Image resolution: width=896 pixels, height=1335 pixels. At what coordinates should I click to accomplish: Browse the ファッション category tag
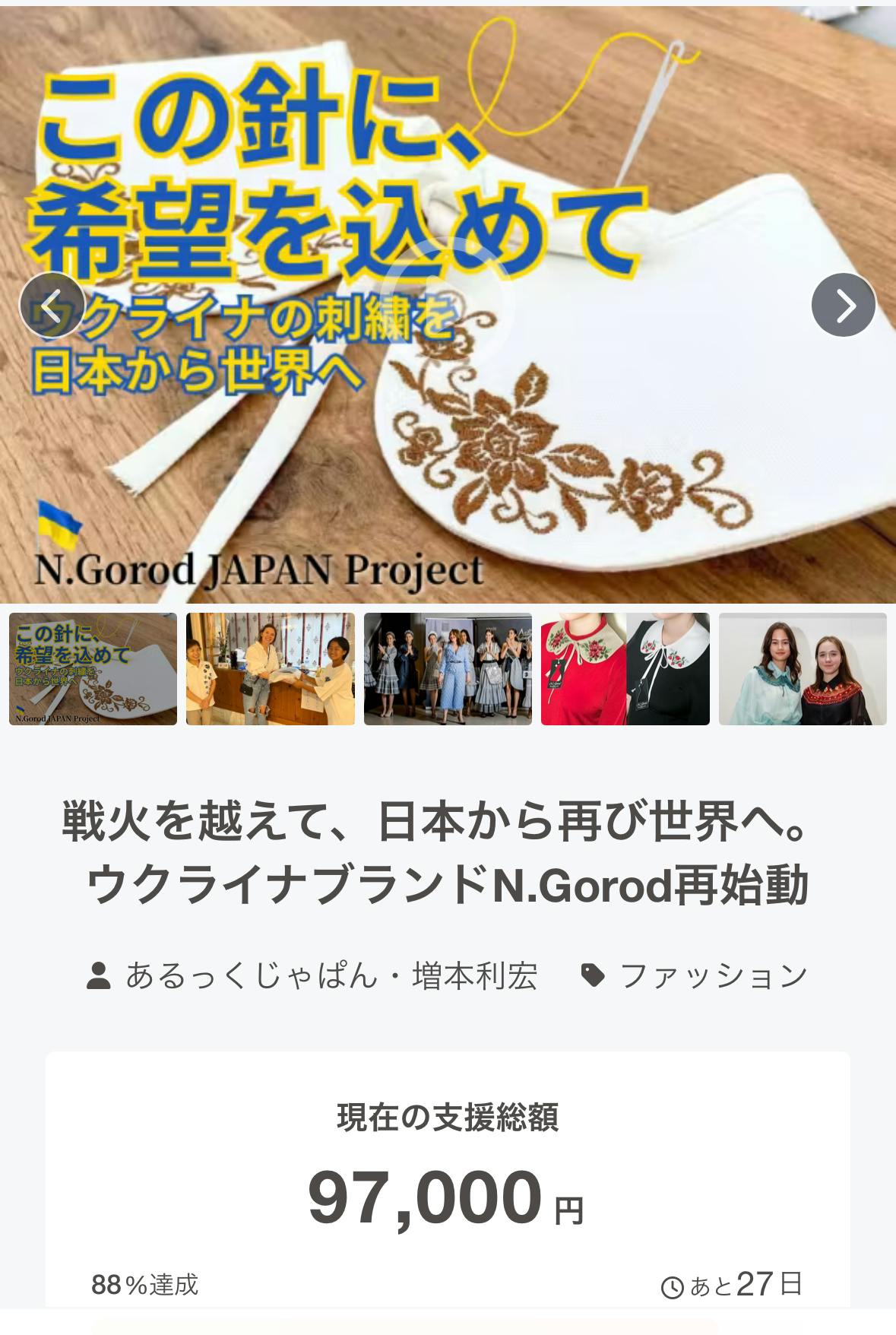pyautogui.click(x=713, y=975)
